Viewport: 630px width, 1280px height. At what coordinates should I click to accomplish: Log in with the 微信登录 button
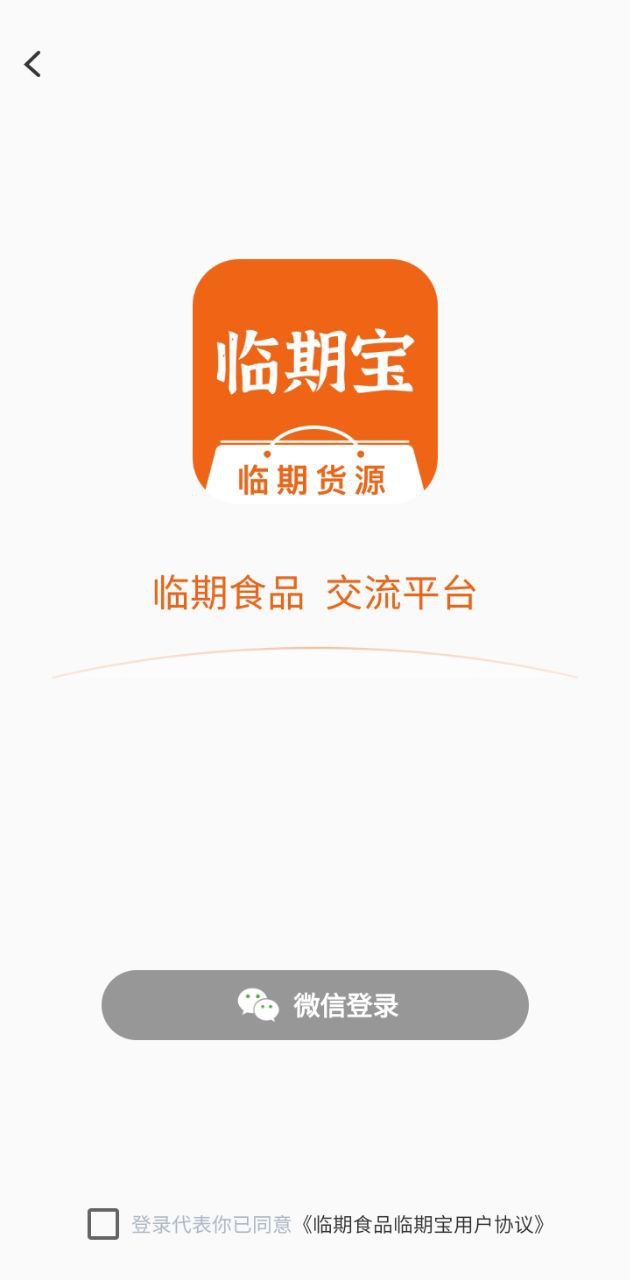(315, 1005)
